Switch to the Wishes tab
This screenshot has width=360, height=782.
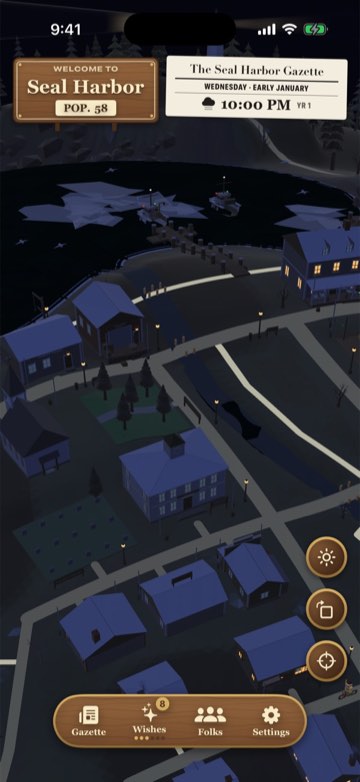149,721
